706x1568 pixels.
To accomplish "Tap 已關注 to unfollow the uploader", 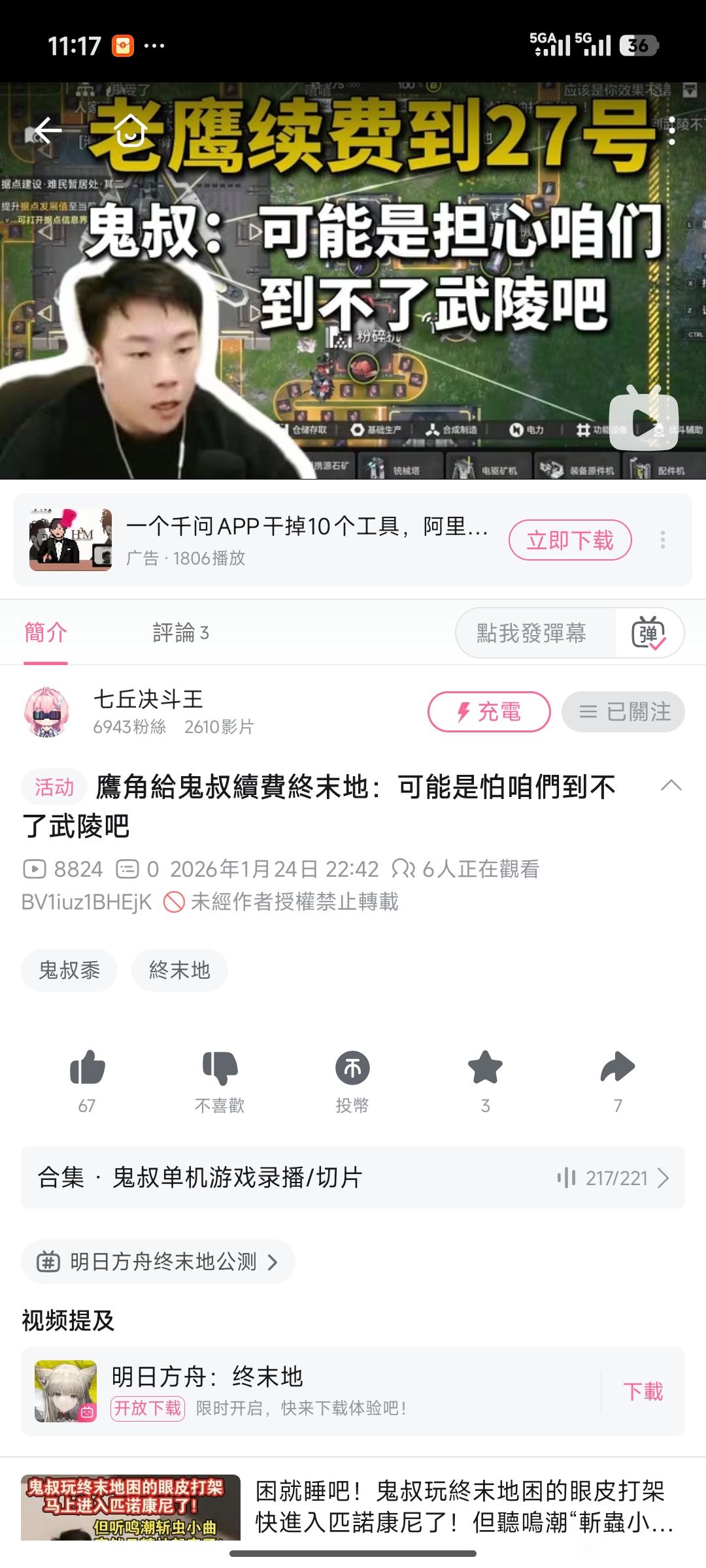I will click(x=623, y=711).
